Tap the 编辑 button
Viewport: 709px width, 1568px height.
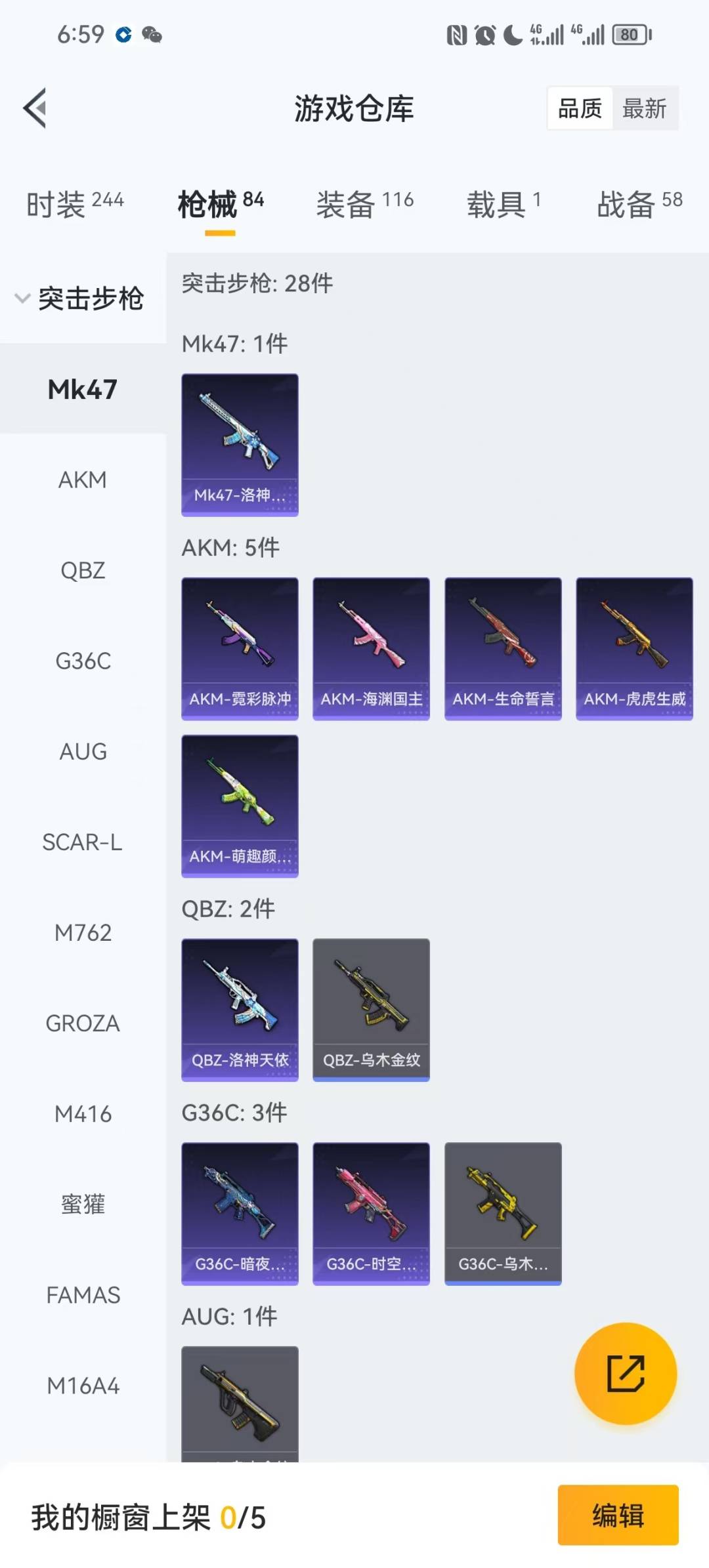618,1516
